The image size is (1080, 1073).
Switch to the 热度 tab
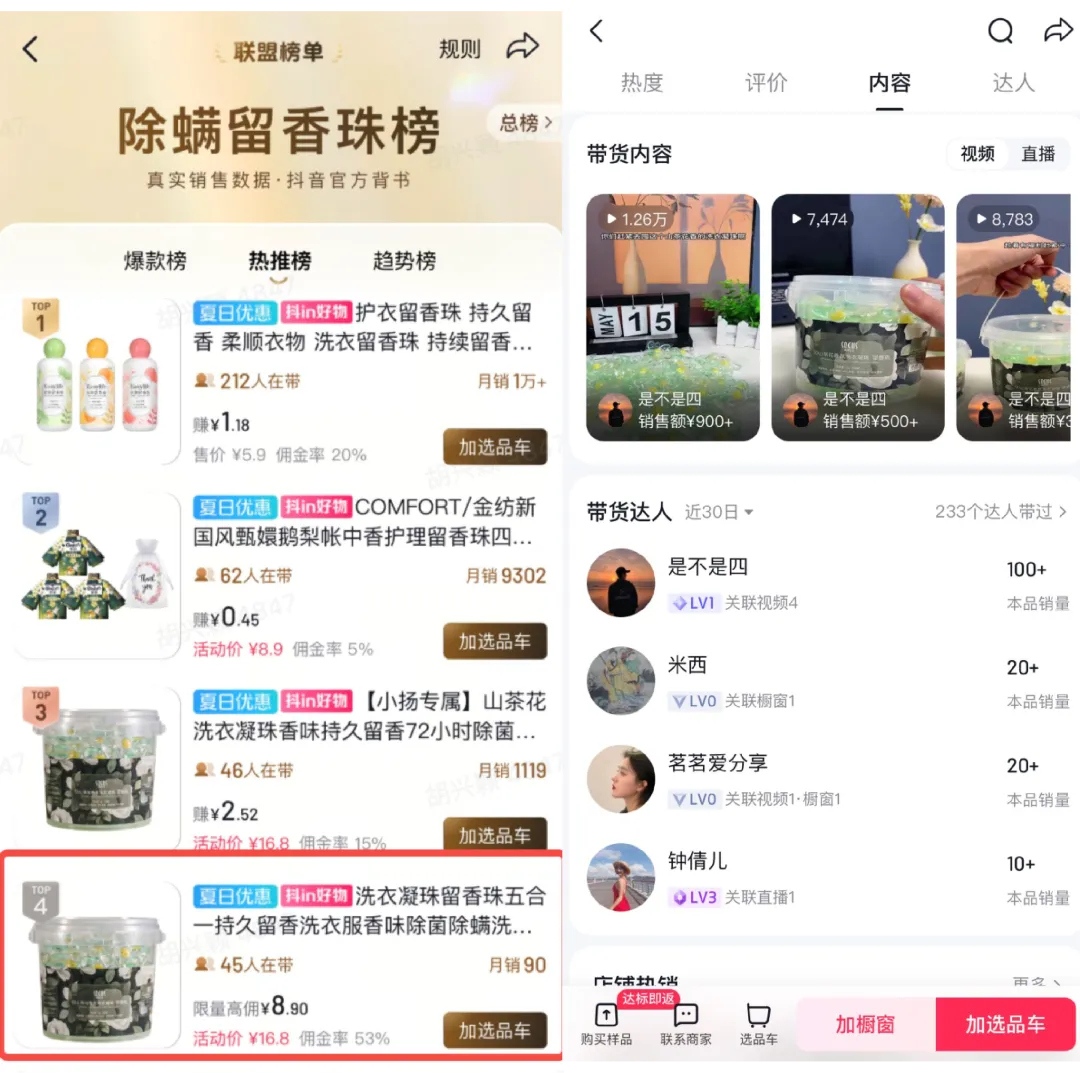click(x=642, y=83)
